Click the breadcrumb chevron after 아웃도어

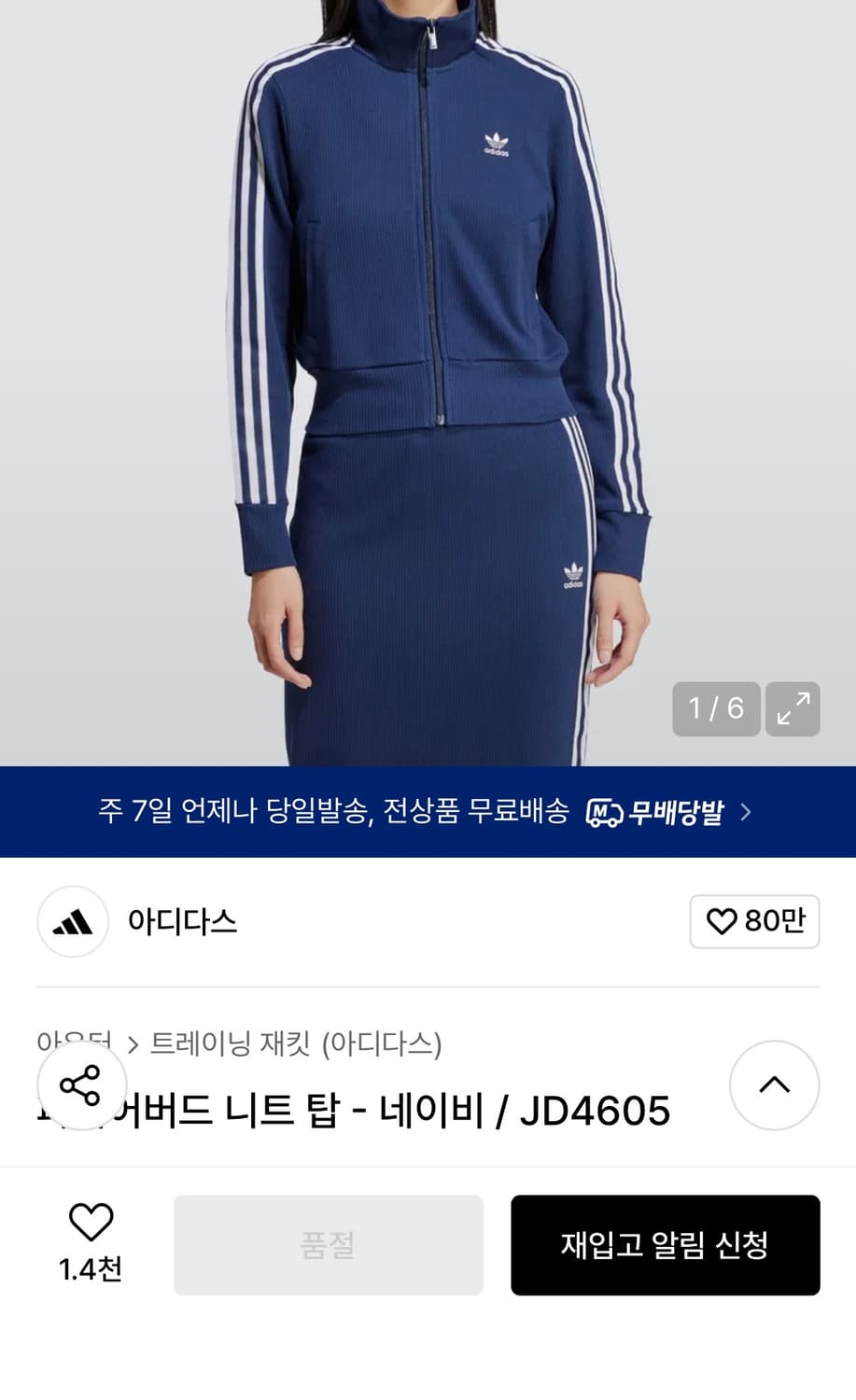131,1044
